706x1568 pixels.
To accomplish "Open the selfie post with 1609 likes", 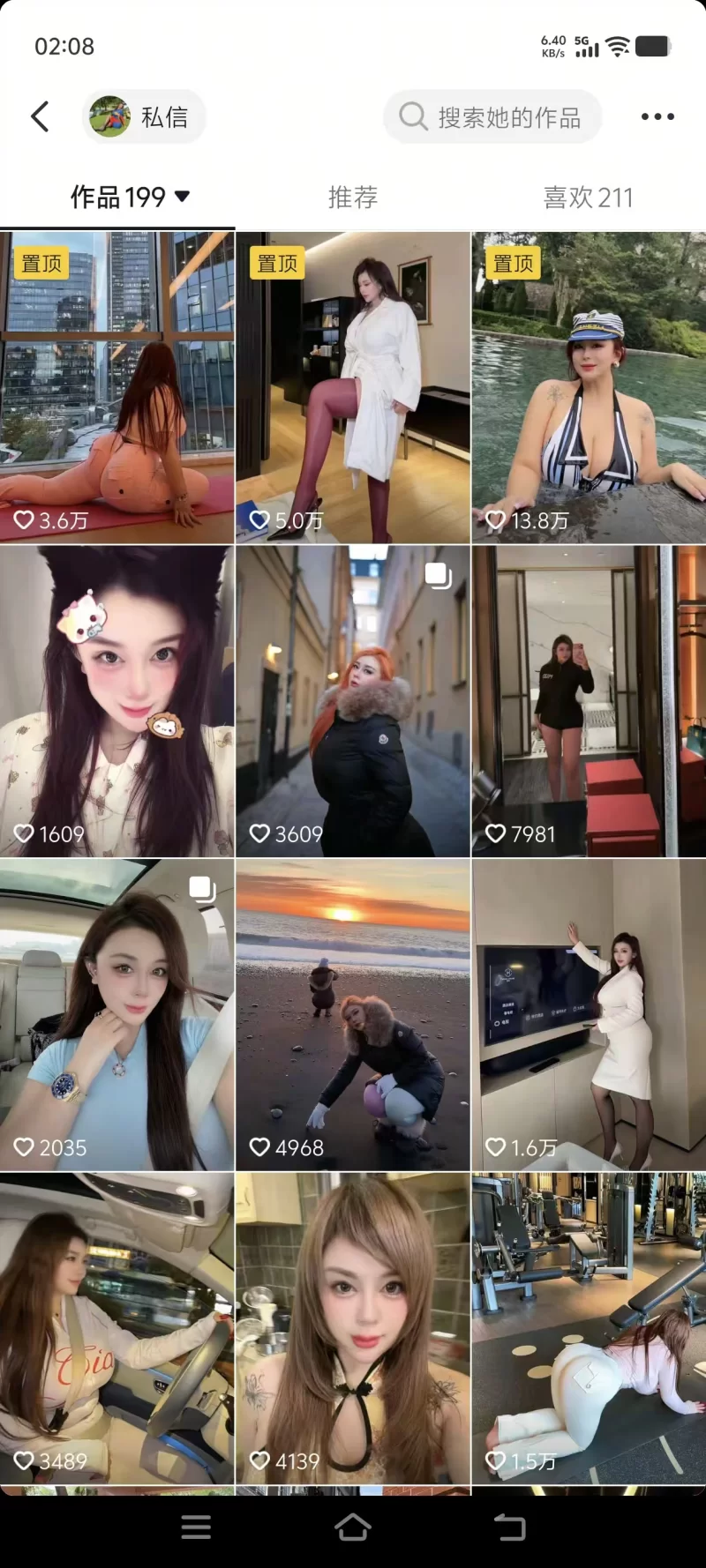I will coord(117,701).
